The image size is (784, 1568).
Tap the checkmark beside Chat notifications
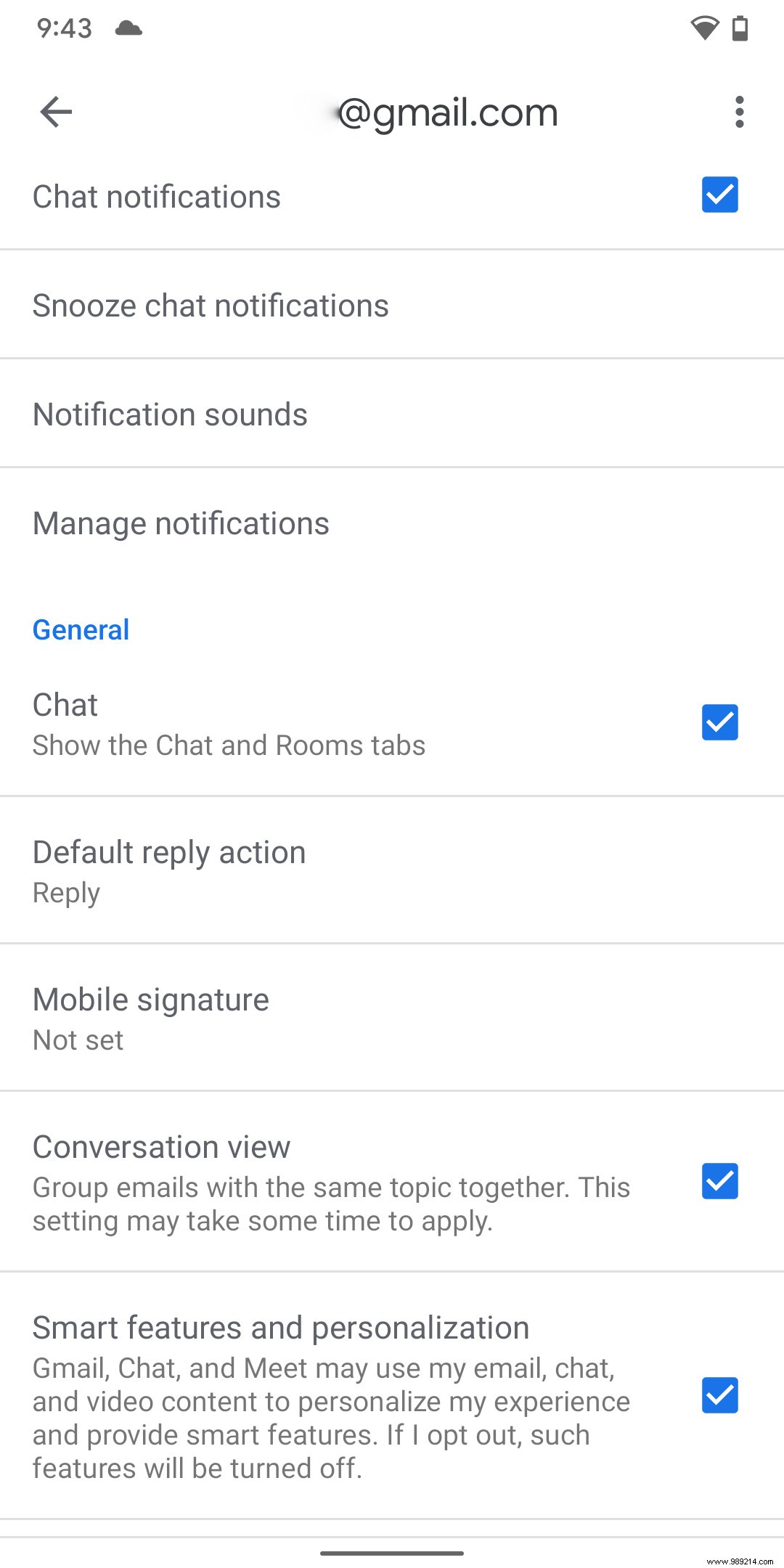click(719, 195)
